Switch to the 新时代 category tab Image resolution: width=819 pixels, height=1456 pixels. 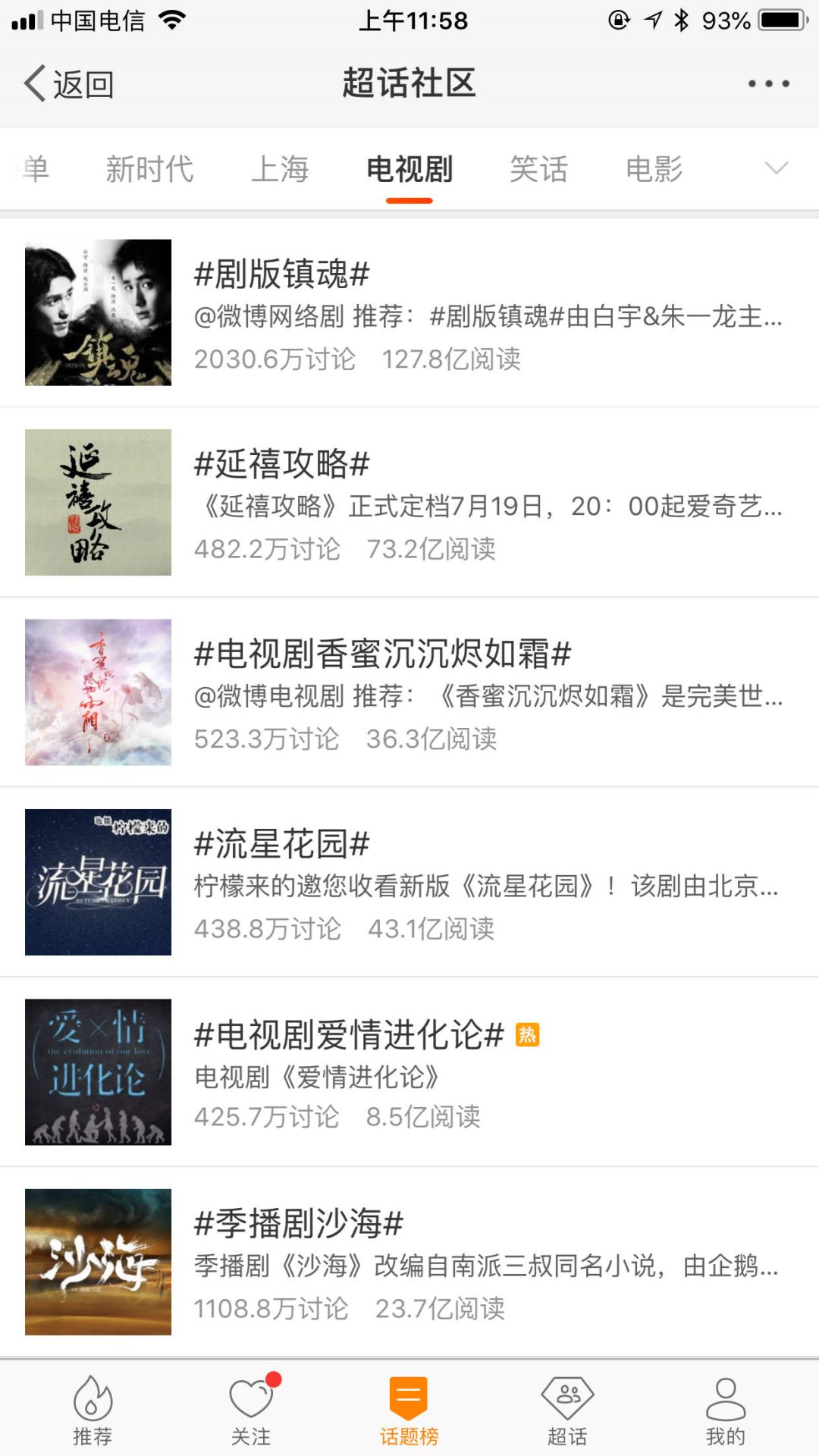149,168
